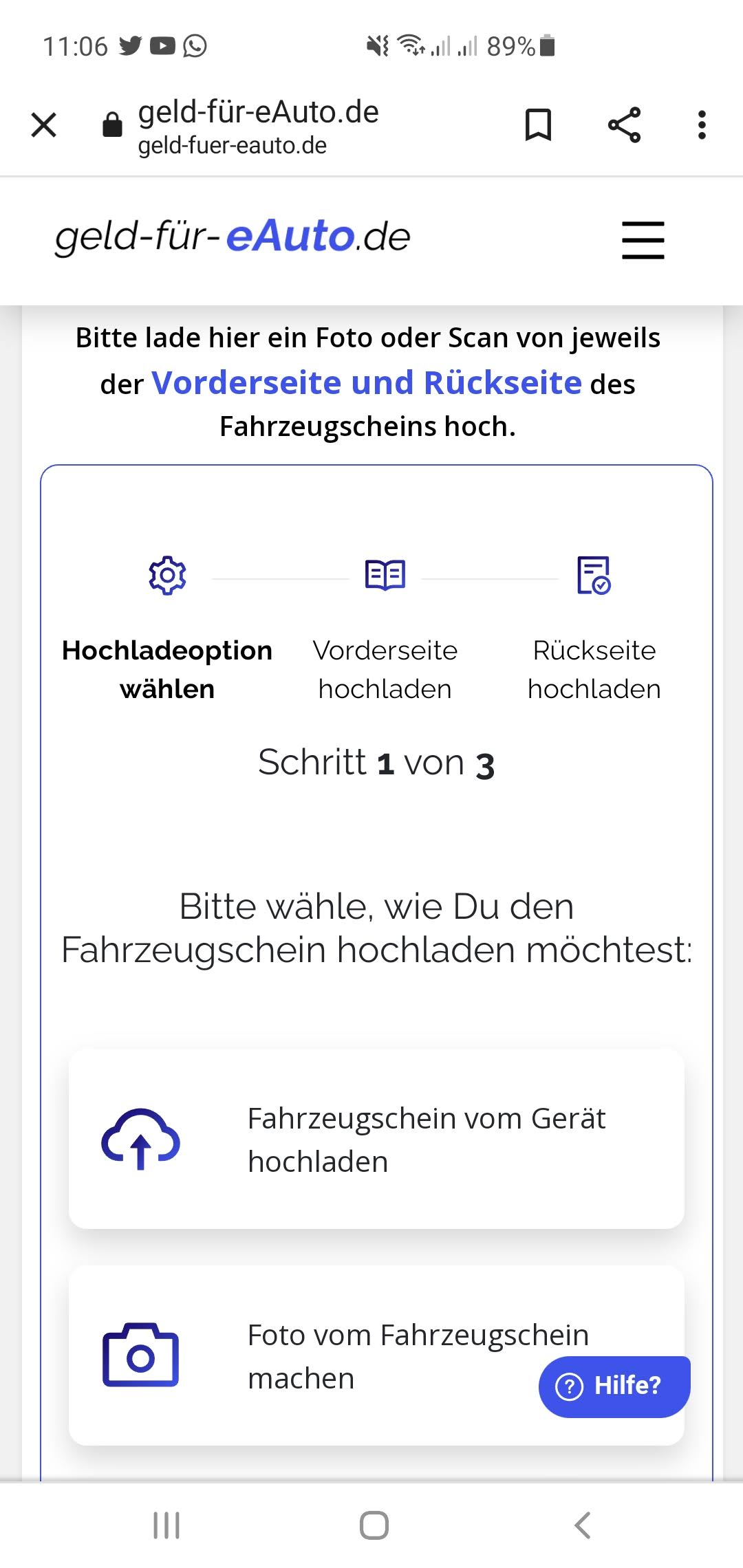Go back with system back button

point(582,1525)
